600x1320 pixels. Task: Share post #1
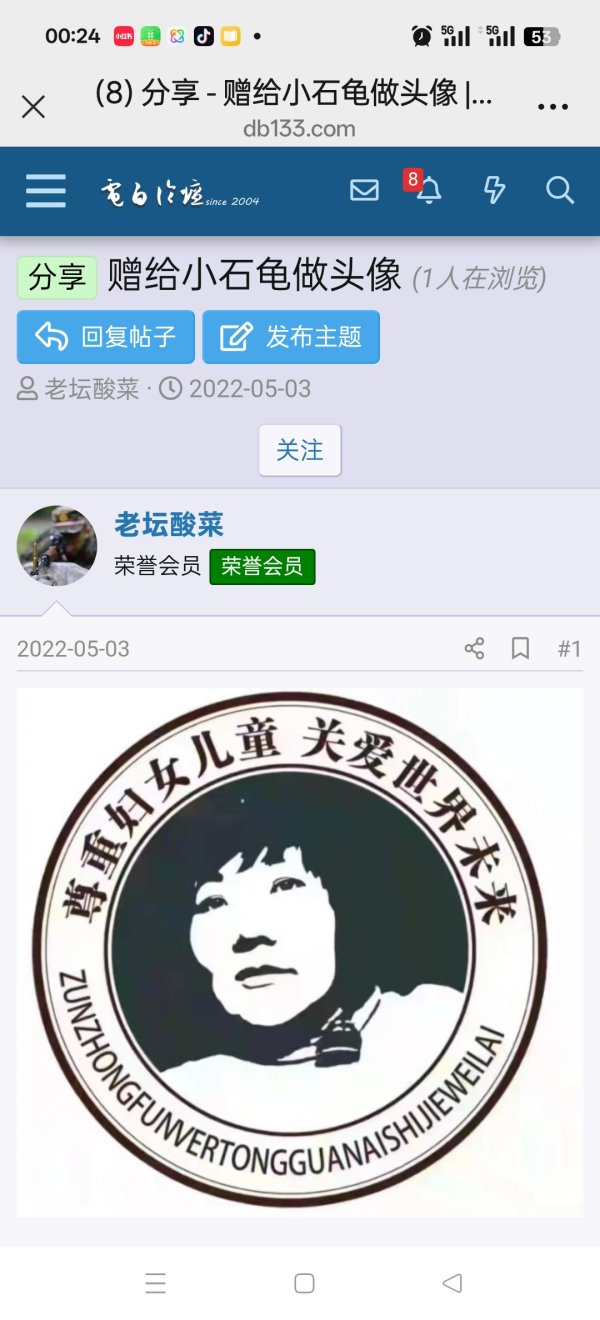click(474, 649)
